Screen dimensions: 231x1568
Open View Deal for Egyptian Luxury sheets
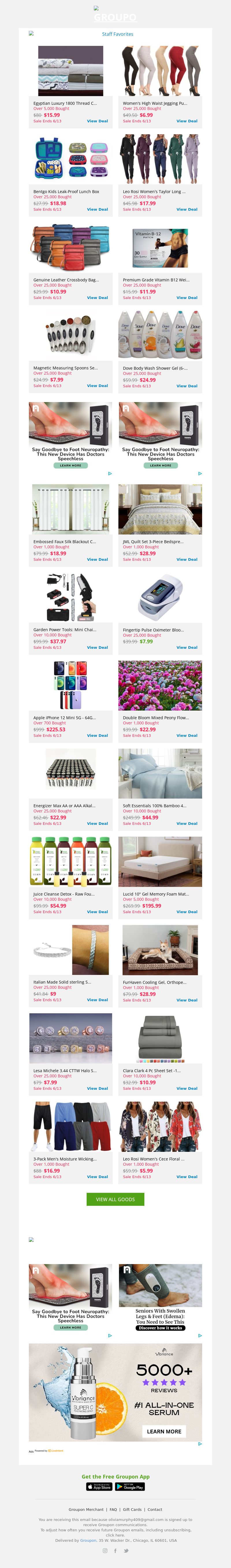point(97,121)
